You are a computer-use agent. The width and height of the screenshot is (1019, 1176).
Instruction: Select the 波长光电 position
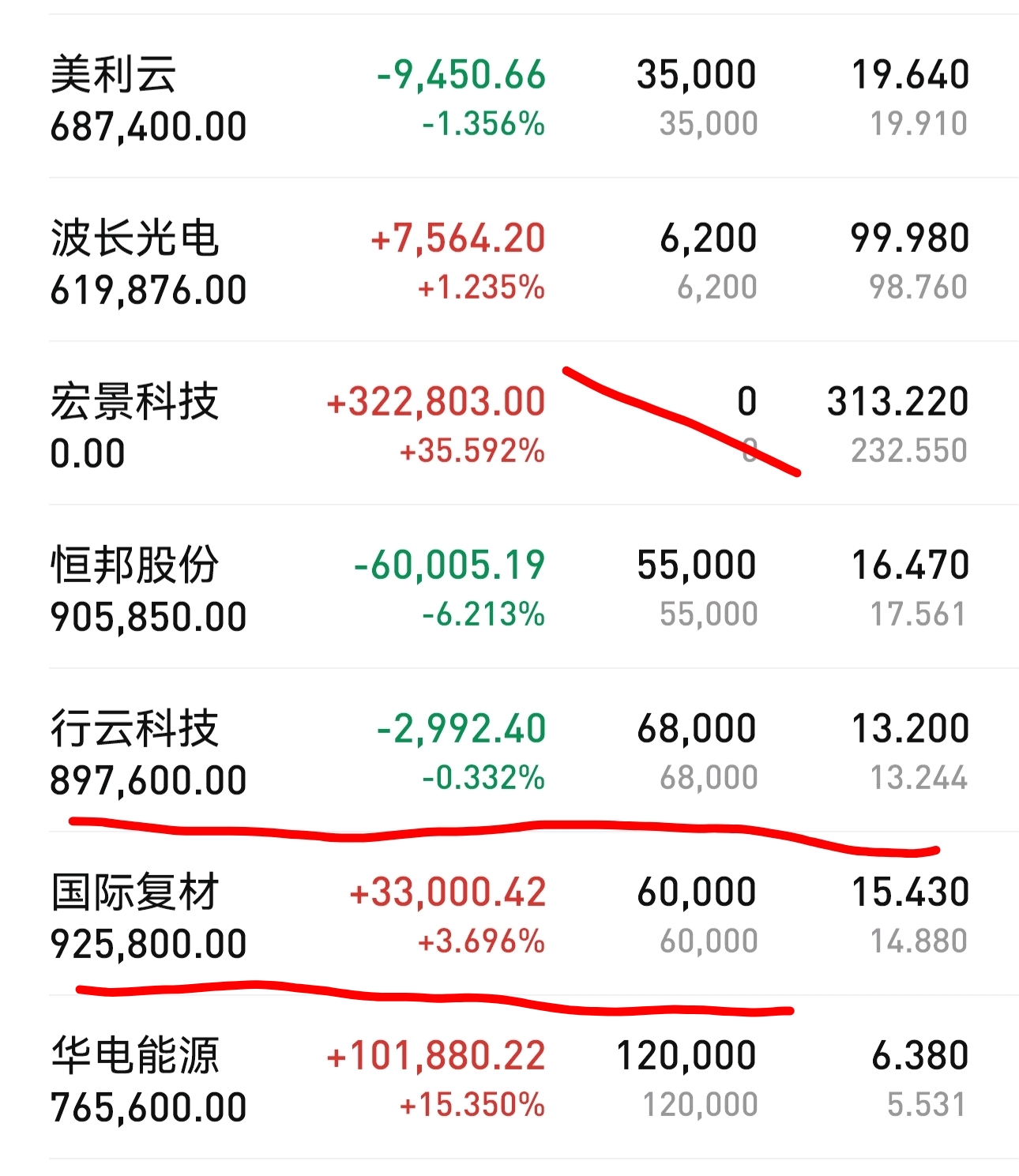point(509,260)
